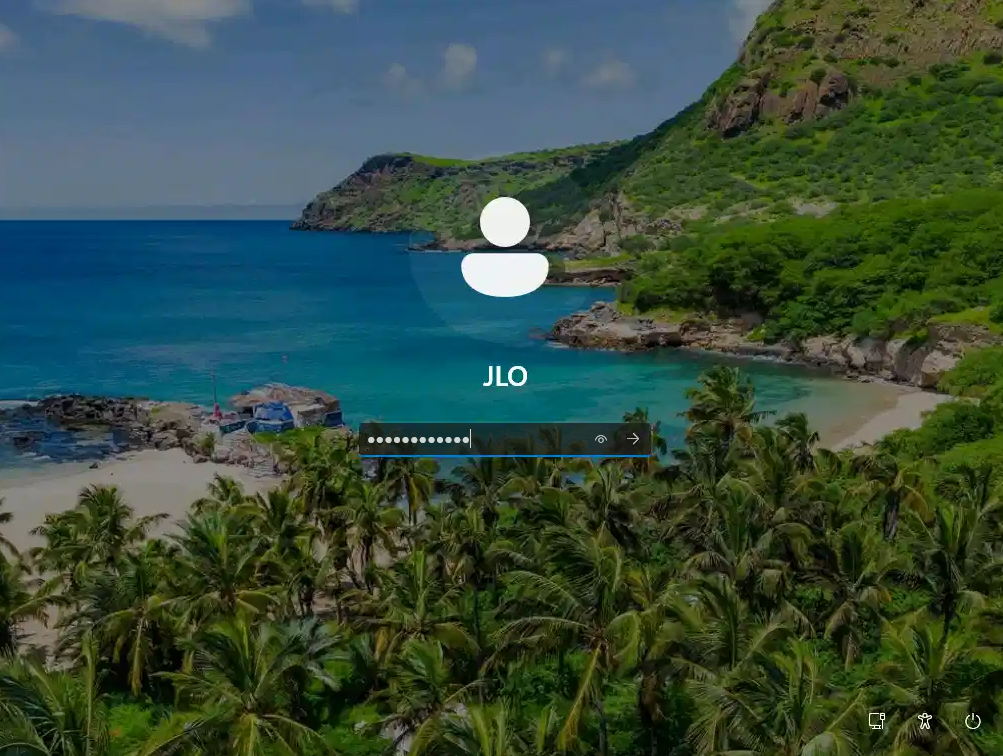The image size is (1003, 756).
Task: Submit the password with arrow button
Action: pos(633,439)
